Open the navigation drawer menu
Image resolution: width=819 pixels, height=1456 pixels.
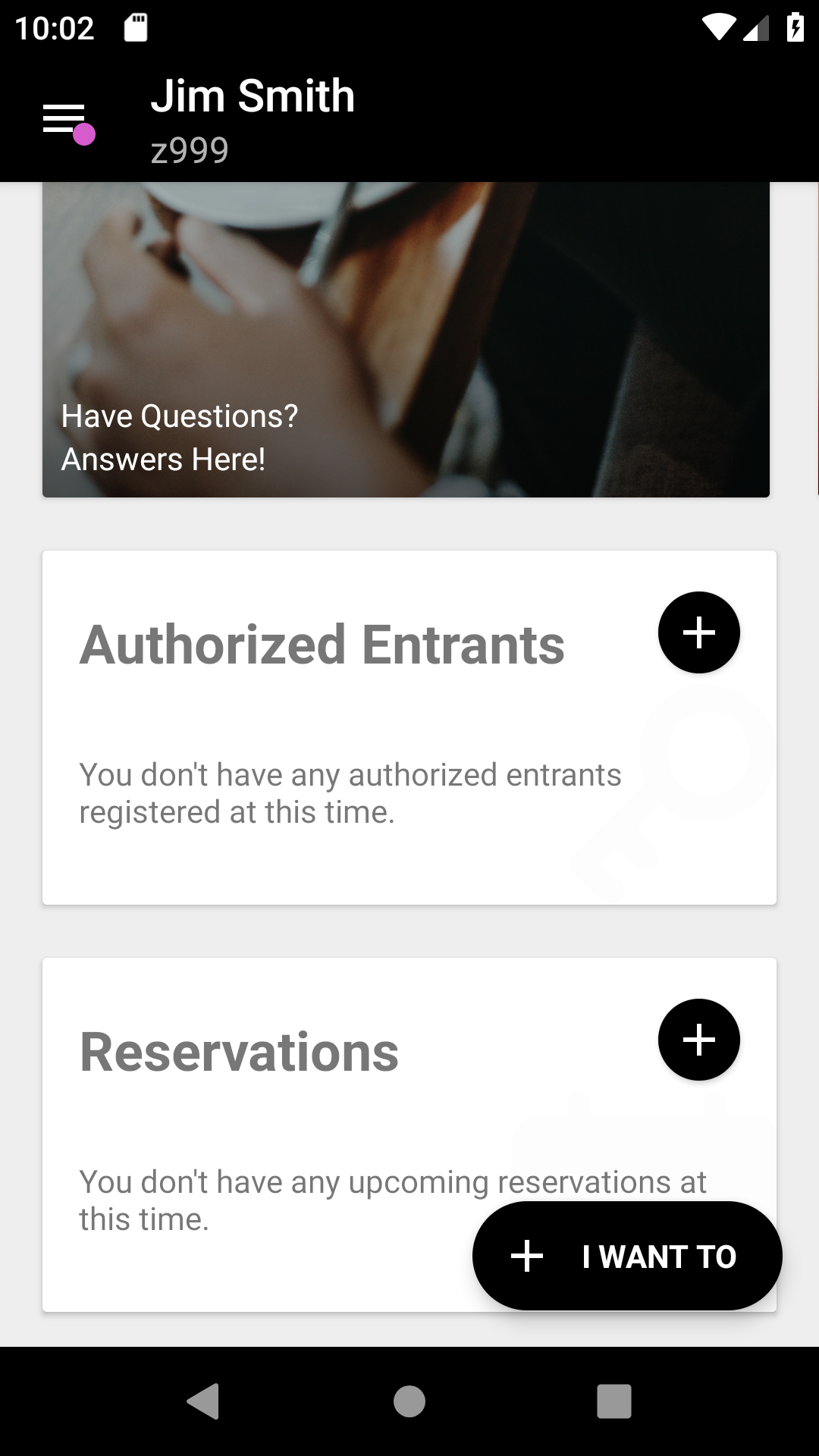point(65,120)
